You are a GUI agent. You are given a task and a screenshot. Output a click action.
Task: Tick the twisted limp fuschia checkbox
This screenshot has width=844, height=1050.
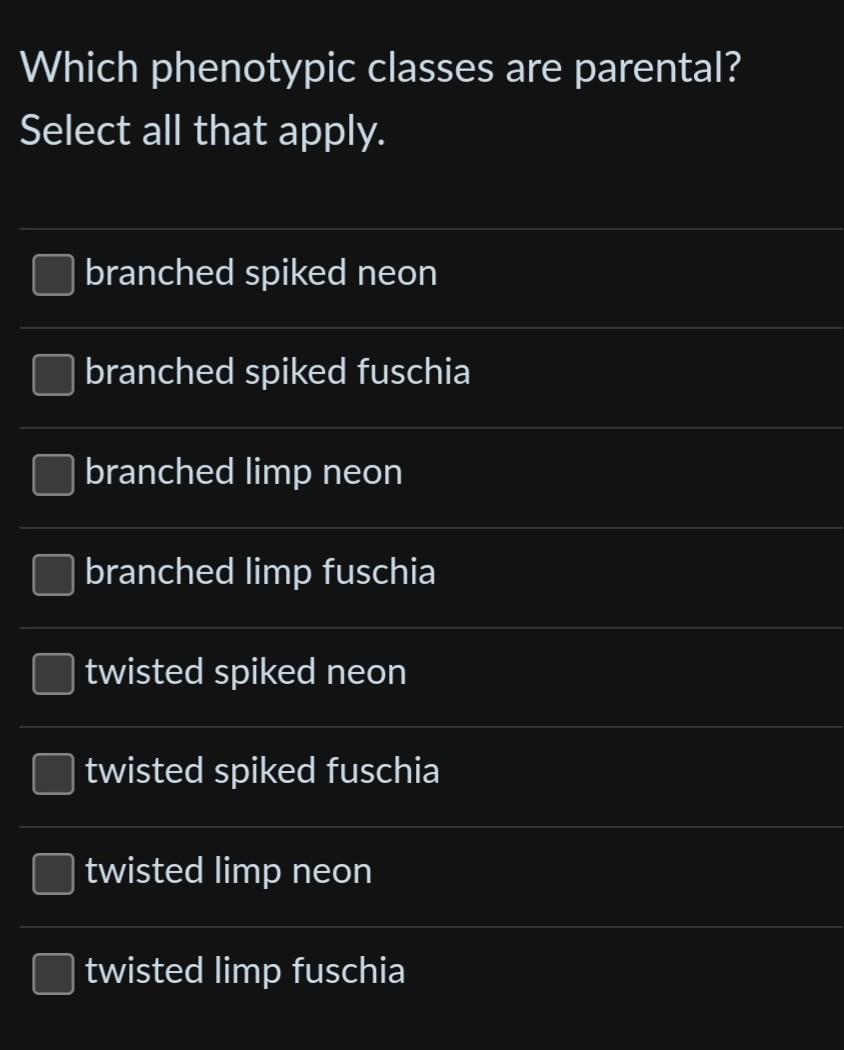[x=53, y=973]
